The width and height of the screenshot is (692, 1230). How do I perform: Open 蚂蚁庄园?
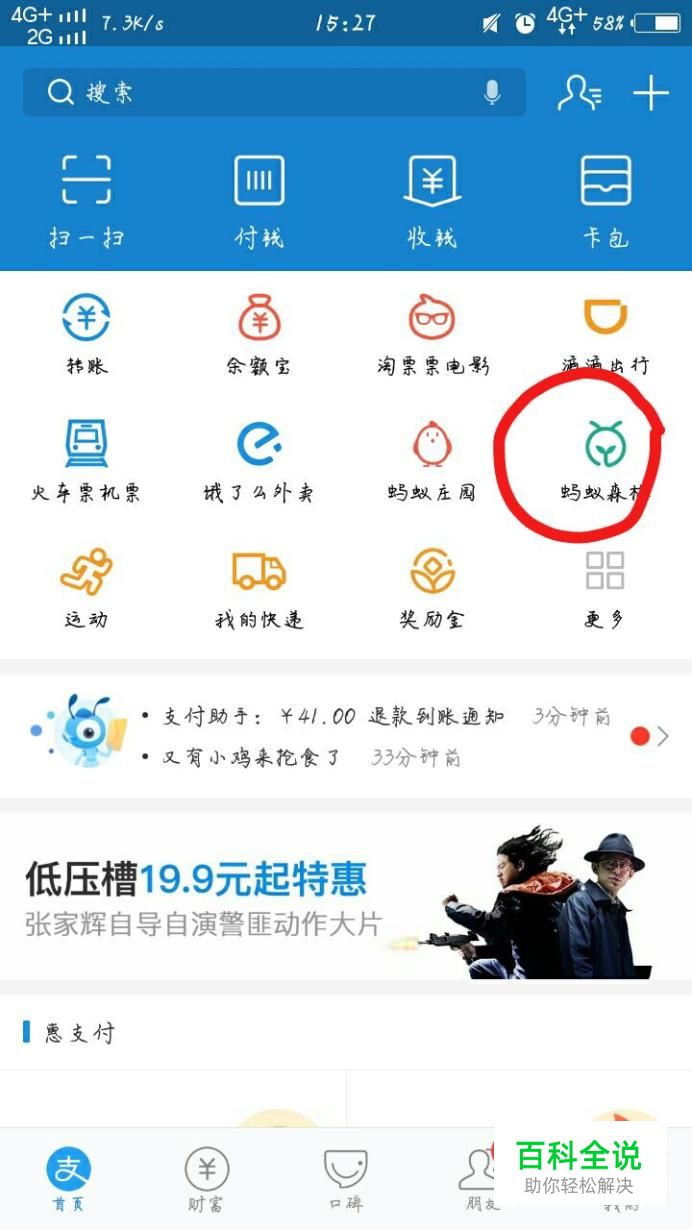click(432, 460)
